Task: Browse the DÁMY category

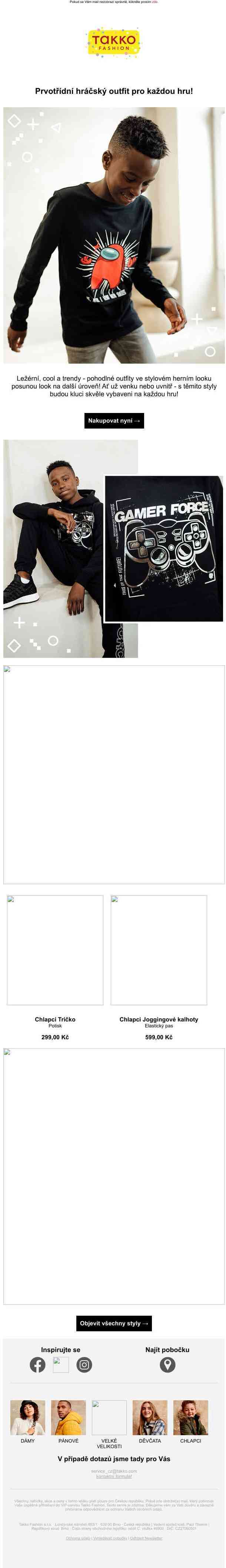Action: pos(28,1418)
